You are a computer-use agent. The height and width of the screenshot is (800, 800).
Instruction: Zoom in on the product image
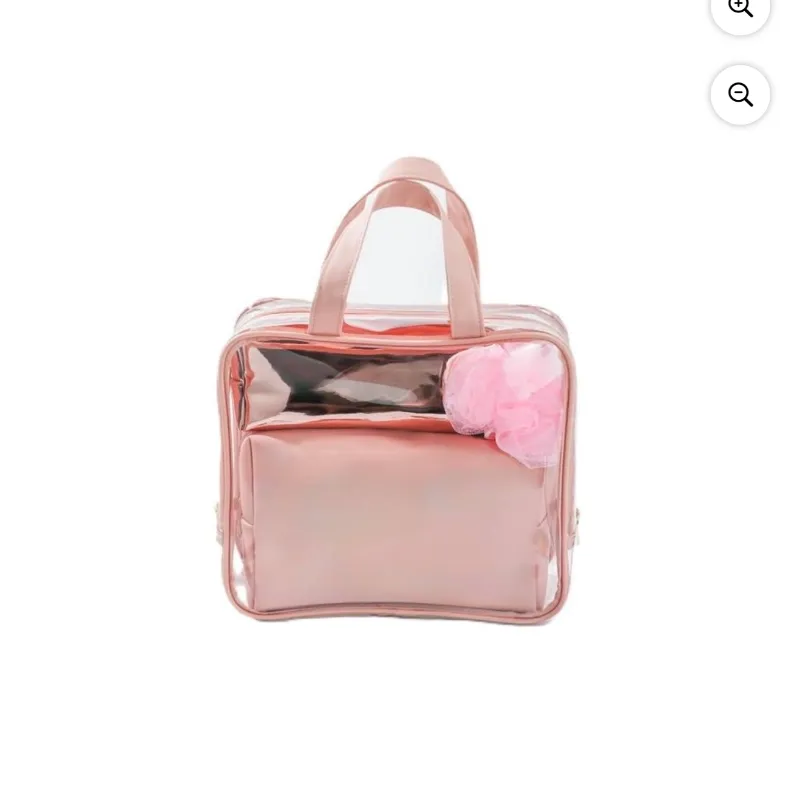(x=740, y=10)
